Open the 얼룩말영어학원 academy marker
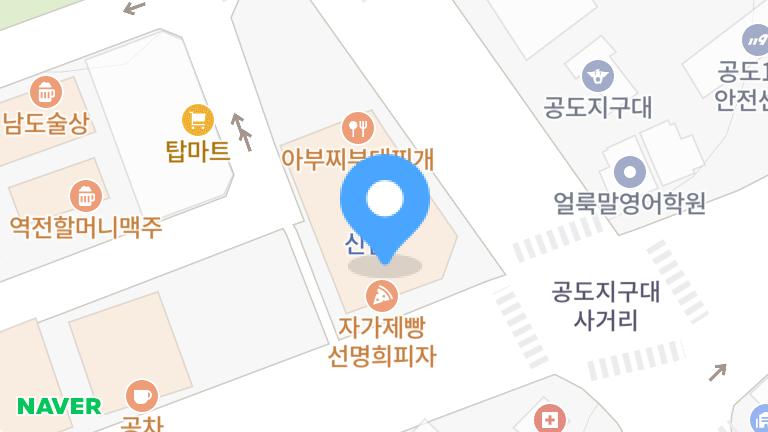Screen dimensions: 768x432 (x=630, y=173)
